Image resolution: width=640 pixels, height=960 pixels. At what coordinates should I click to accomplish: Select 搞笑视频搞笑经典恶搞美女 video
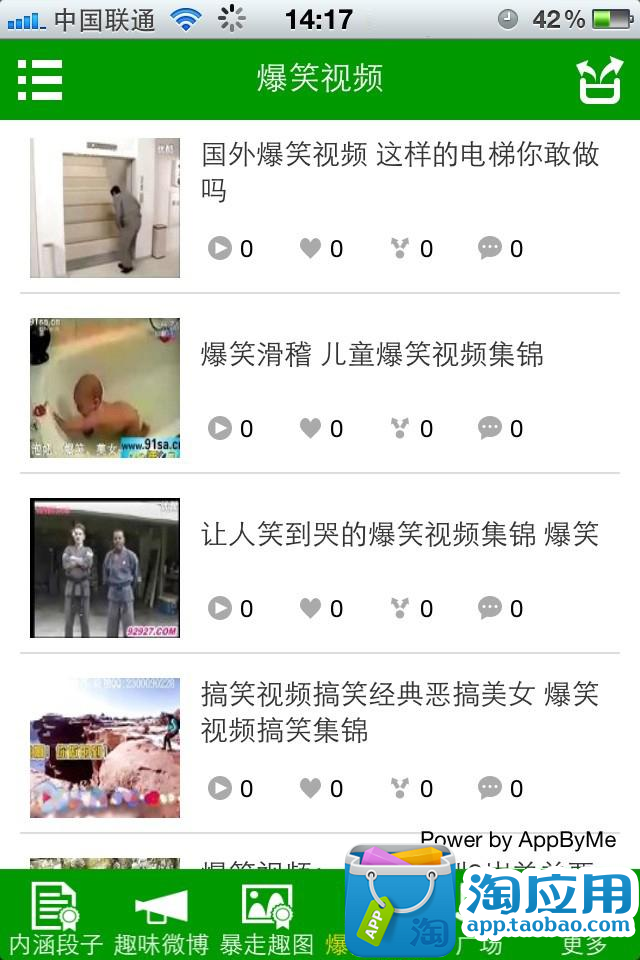pos(400,713)
